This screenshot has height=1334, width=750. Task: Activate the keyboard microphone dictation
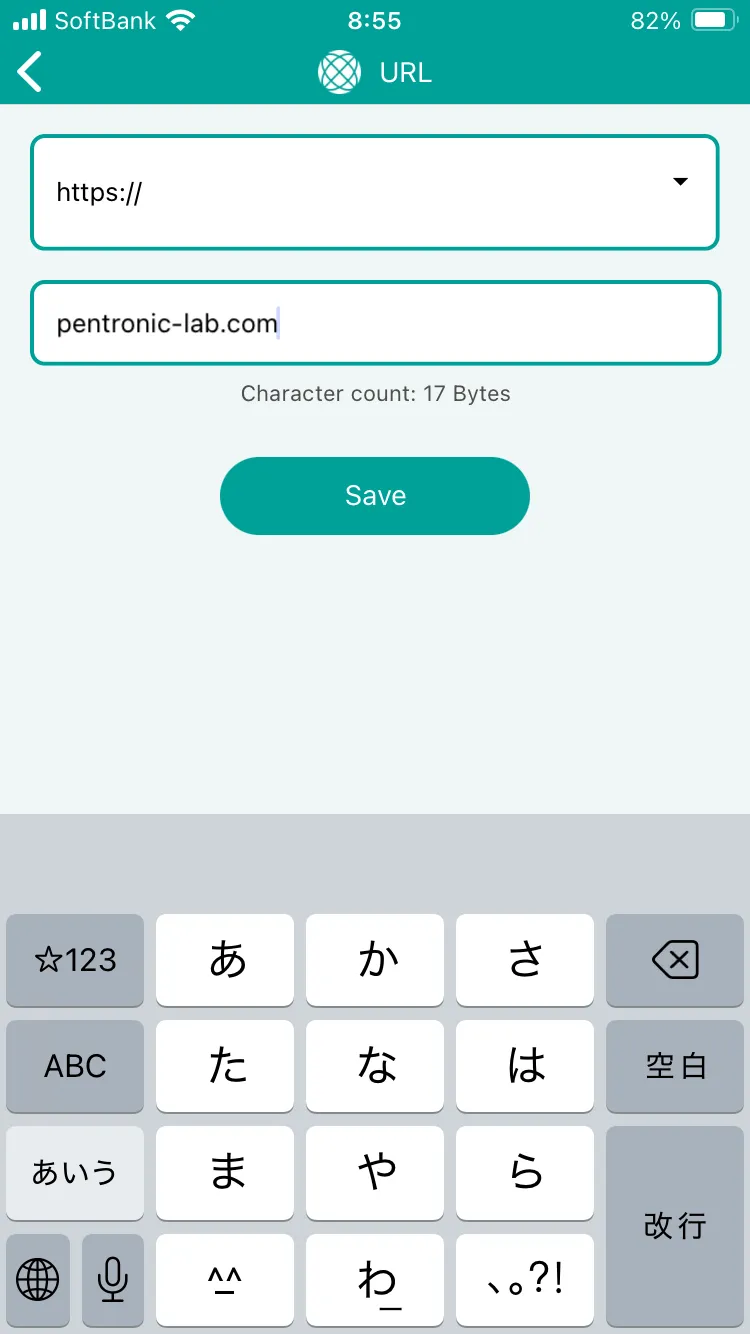pos(113,1279)
